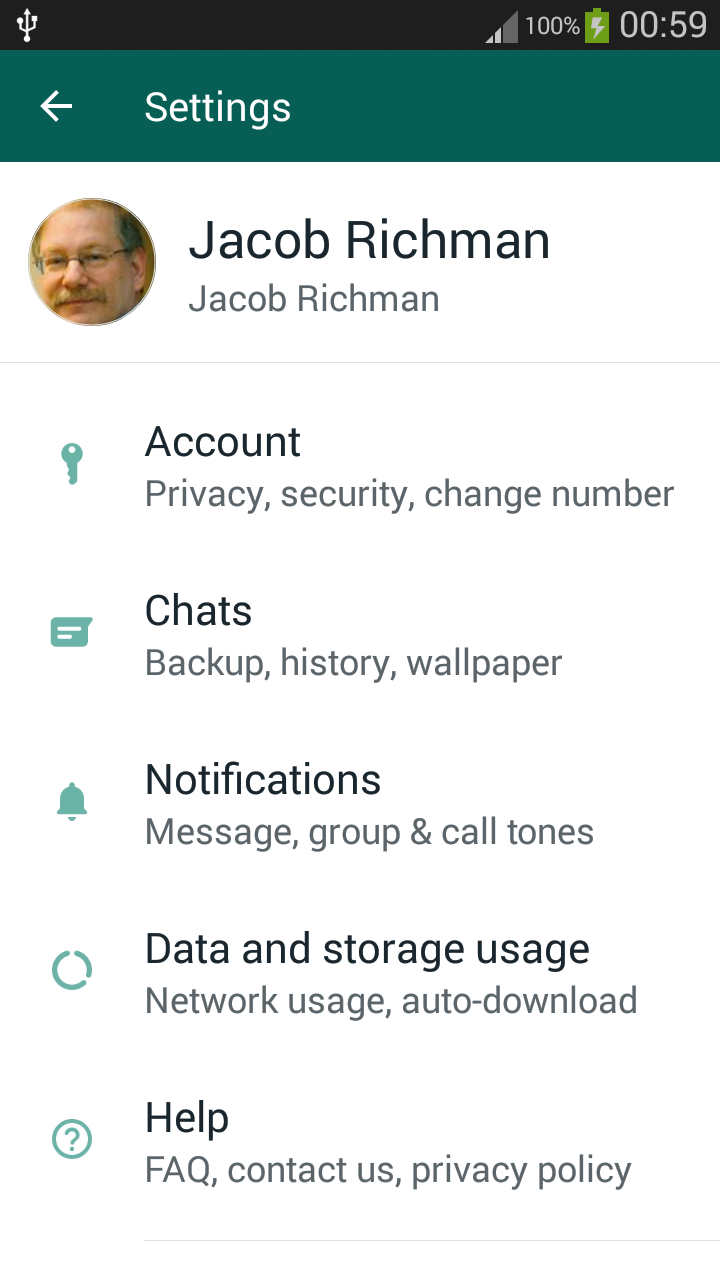Viewport: 720px width, 1280px height.
Task: Open Notifications settings
Action: pos(360,805)
